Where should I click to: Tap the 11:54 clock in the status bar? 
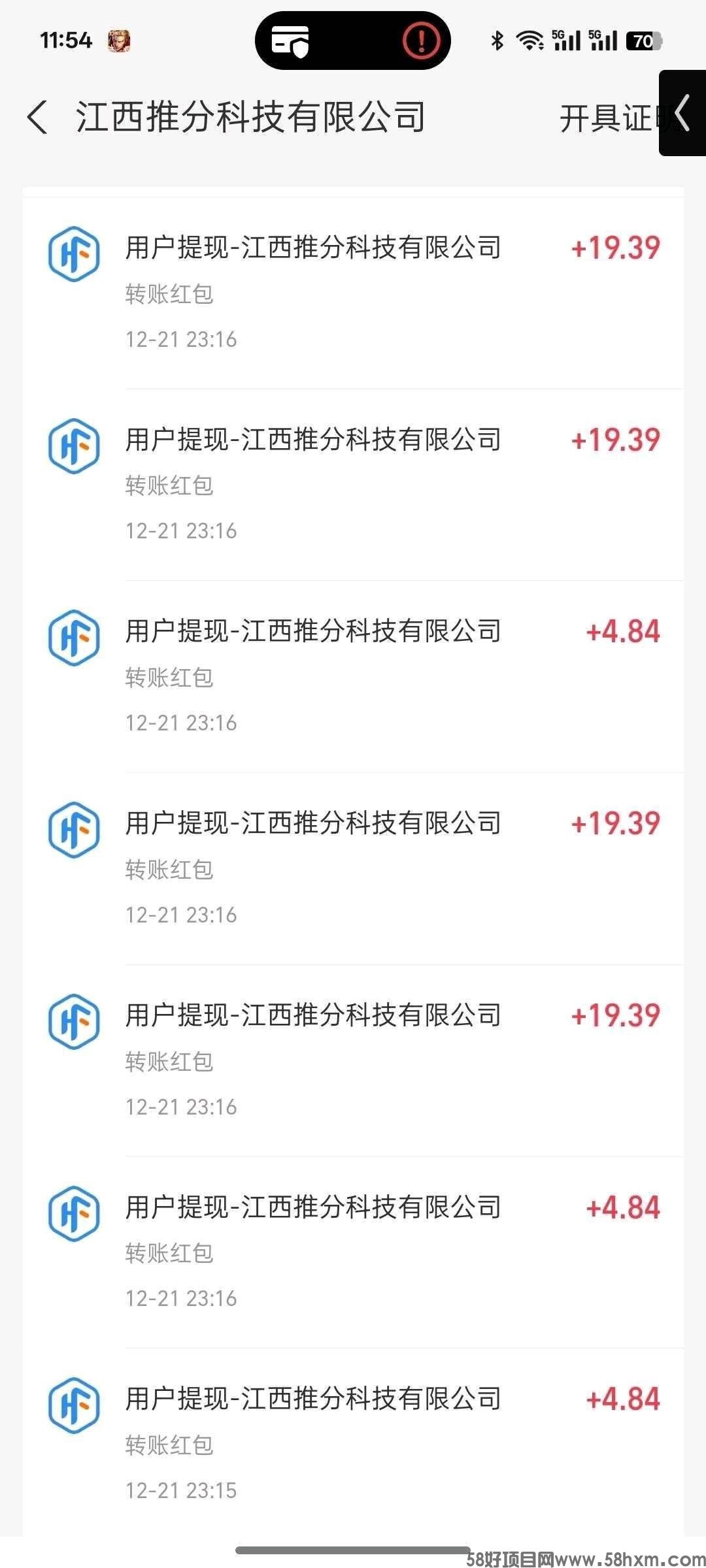click(x=67, y=41)
